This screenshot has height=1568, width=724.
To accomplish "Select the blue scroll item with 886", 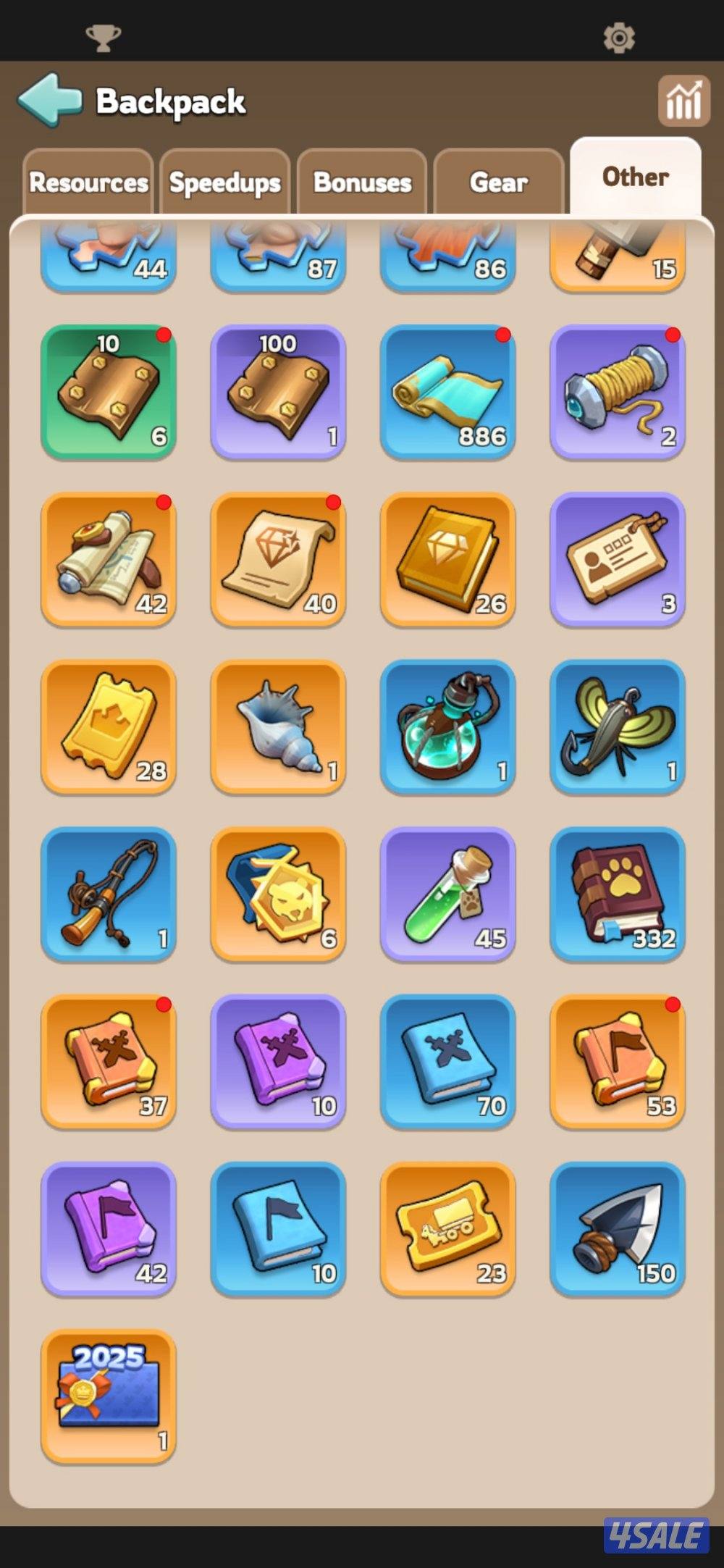I will [x=447, y=392].
